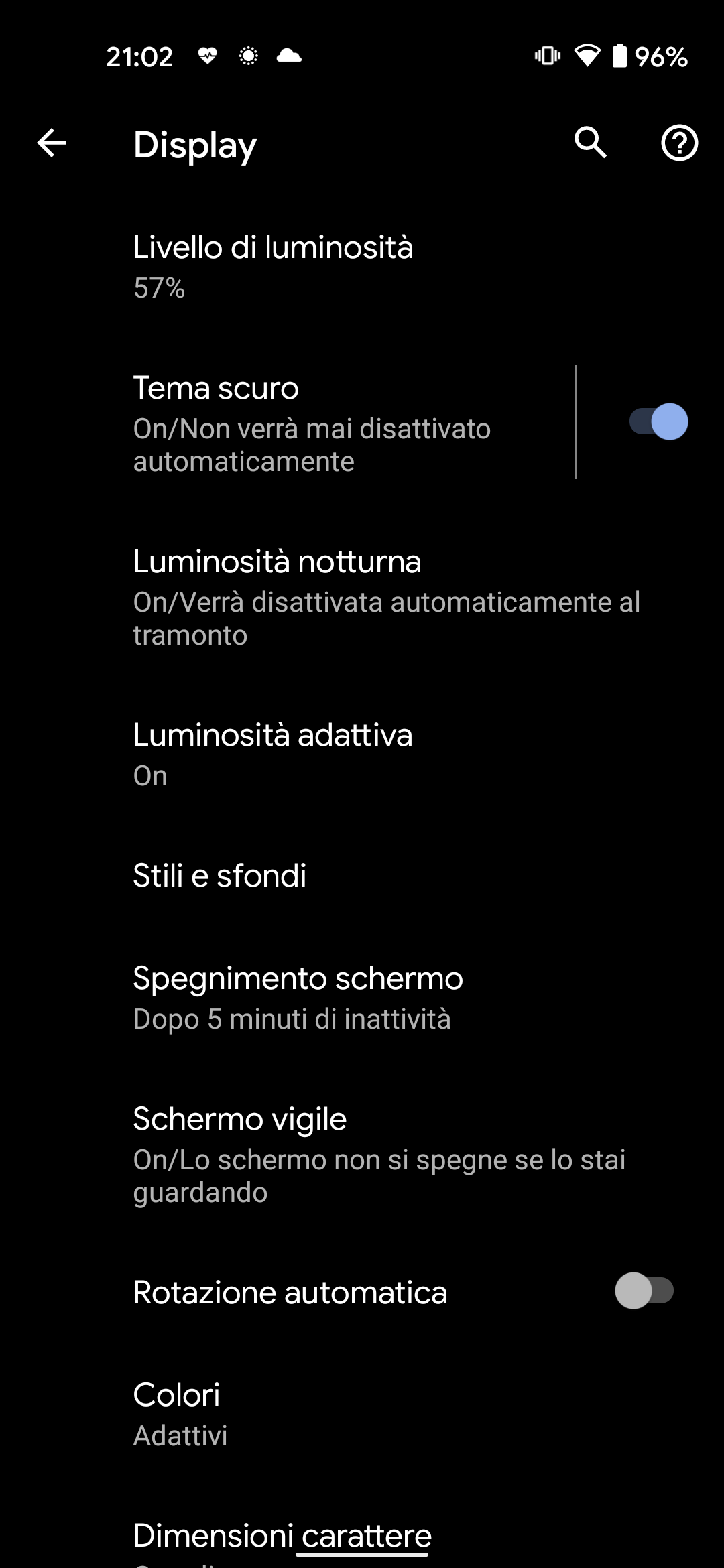
Task: Open Tema scuro settings row
Action: [x=287, y=423]
